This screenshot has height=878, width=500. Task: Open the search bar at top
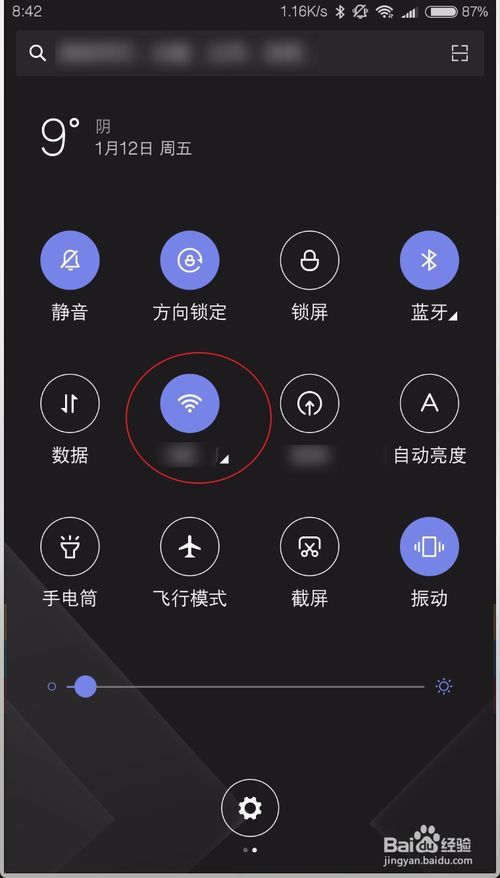(x=250, y=53)
